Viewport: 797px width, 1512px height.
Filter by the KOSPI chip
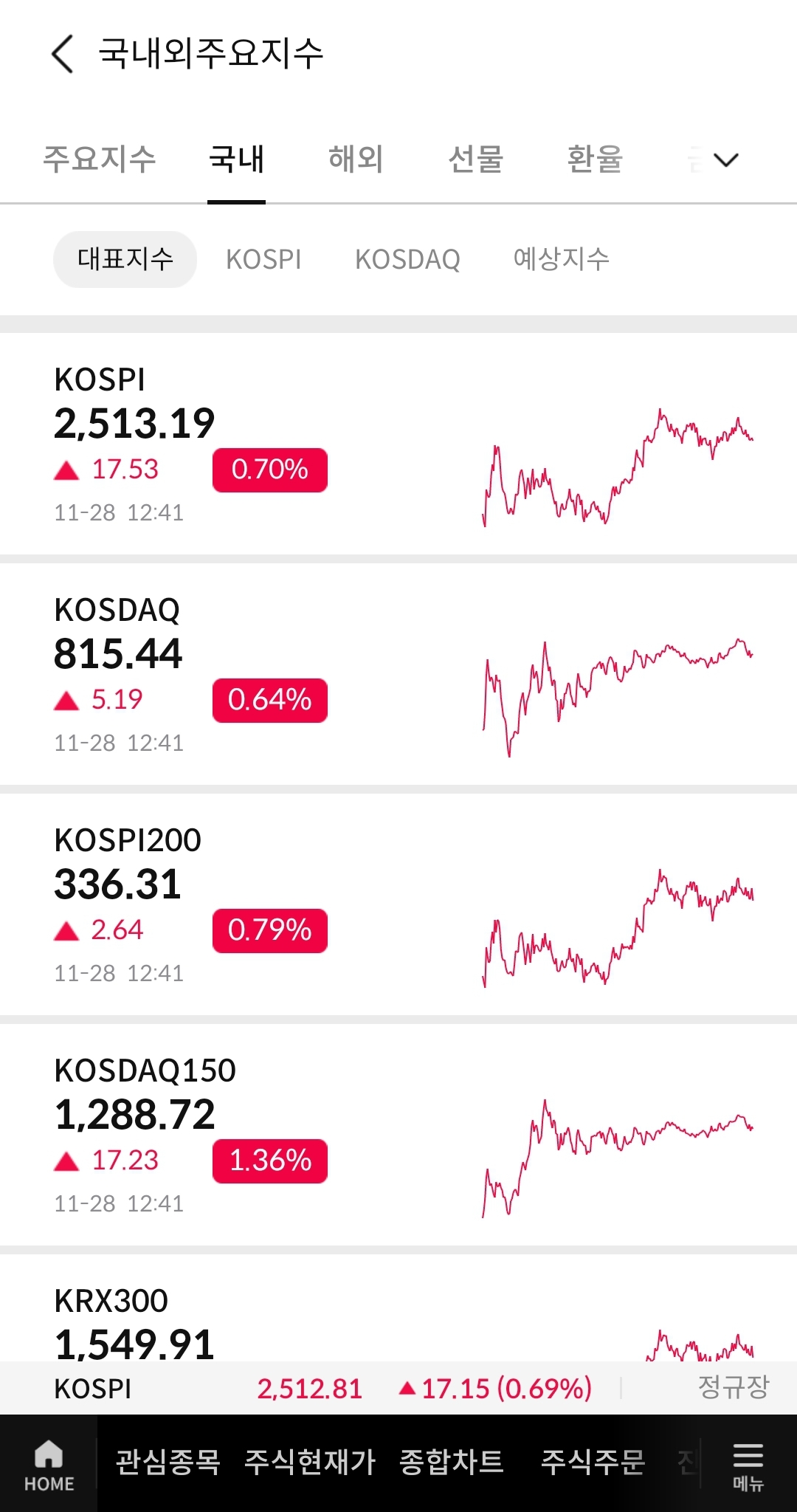[263, 259]
